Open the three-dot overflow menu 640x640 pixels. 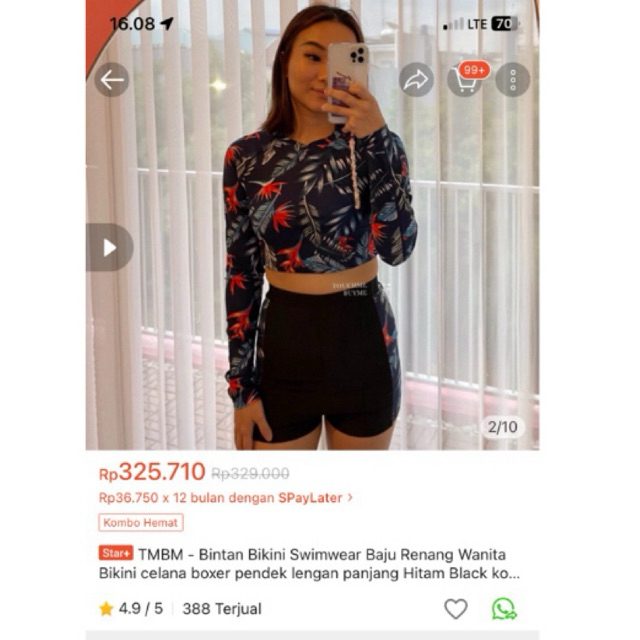tap(513, 80)
